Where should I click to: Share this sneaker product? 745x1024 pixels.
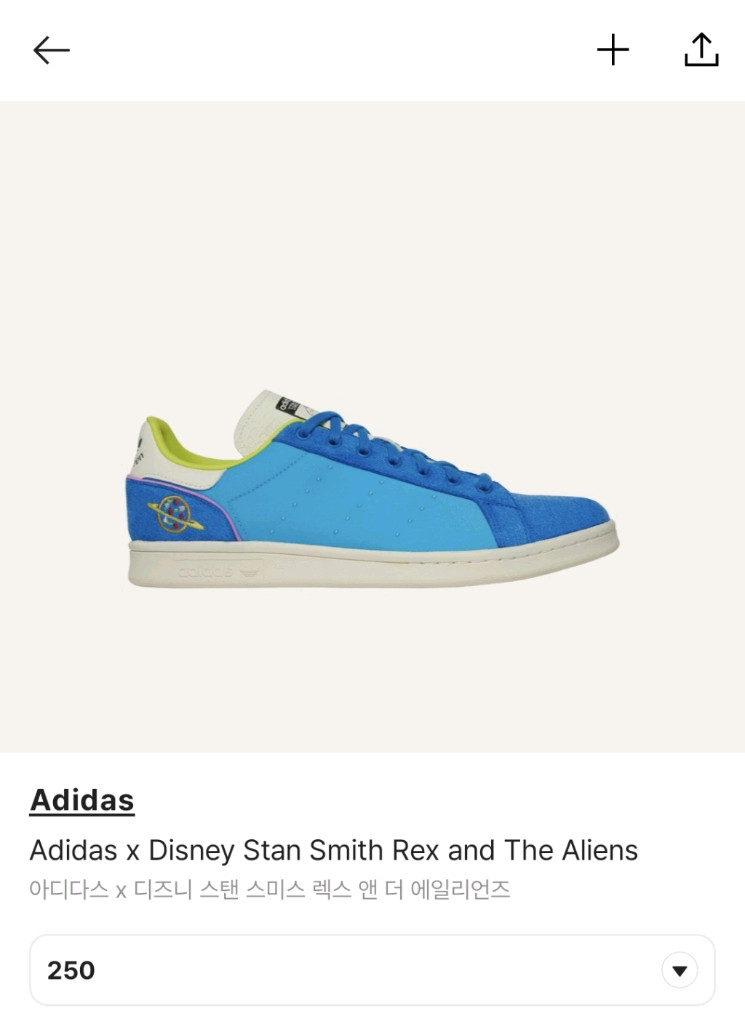tap(701, 50)
